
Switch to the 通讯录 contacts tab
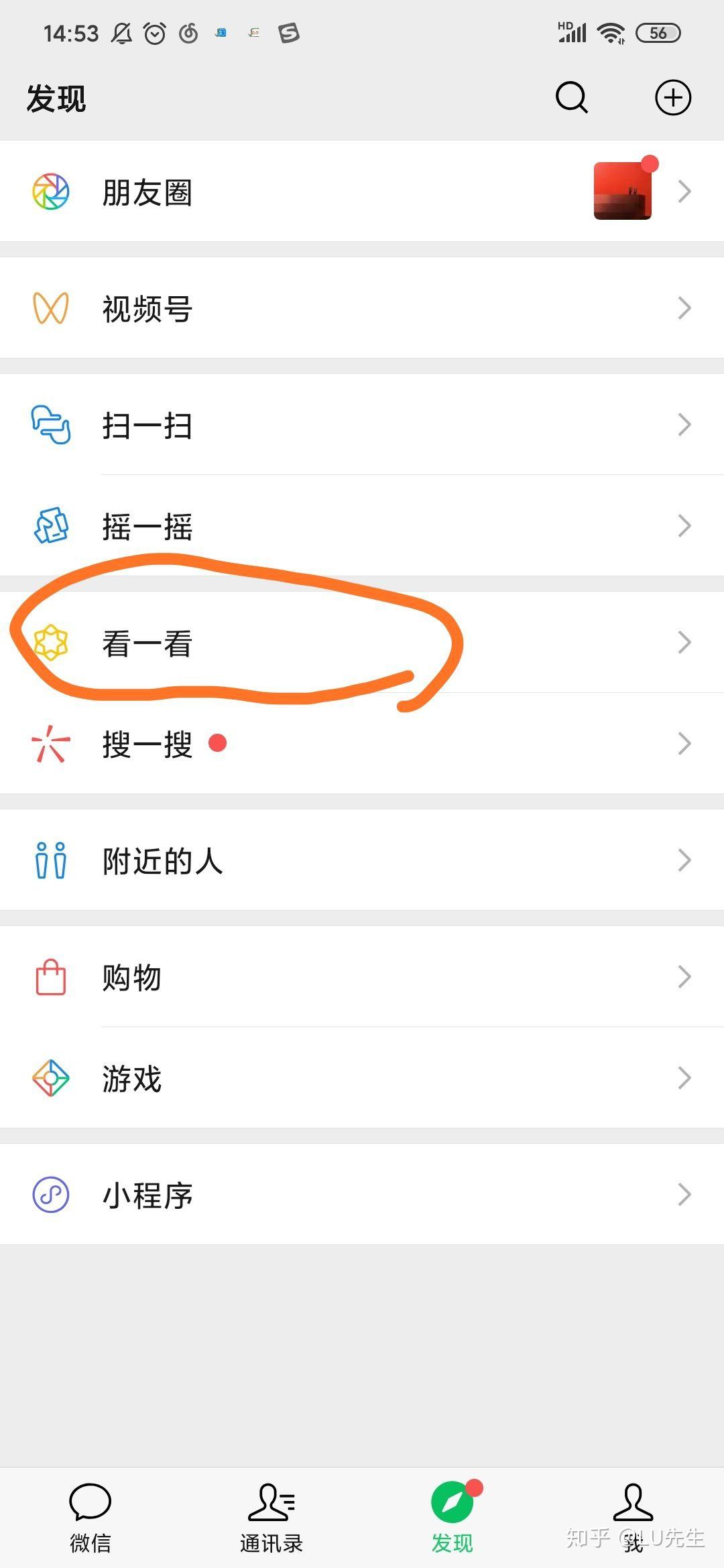tap(271, 1518)
